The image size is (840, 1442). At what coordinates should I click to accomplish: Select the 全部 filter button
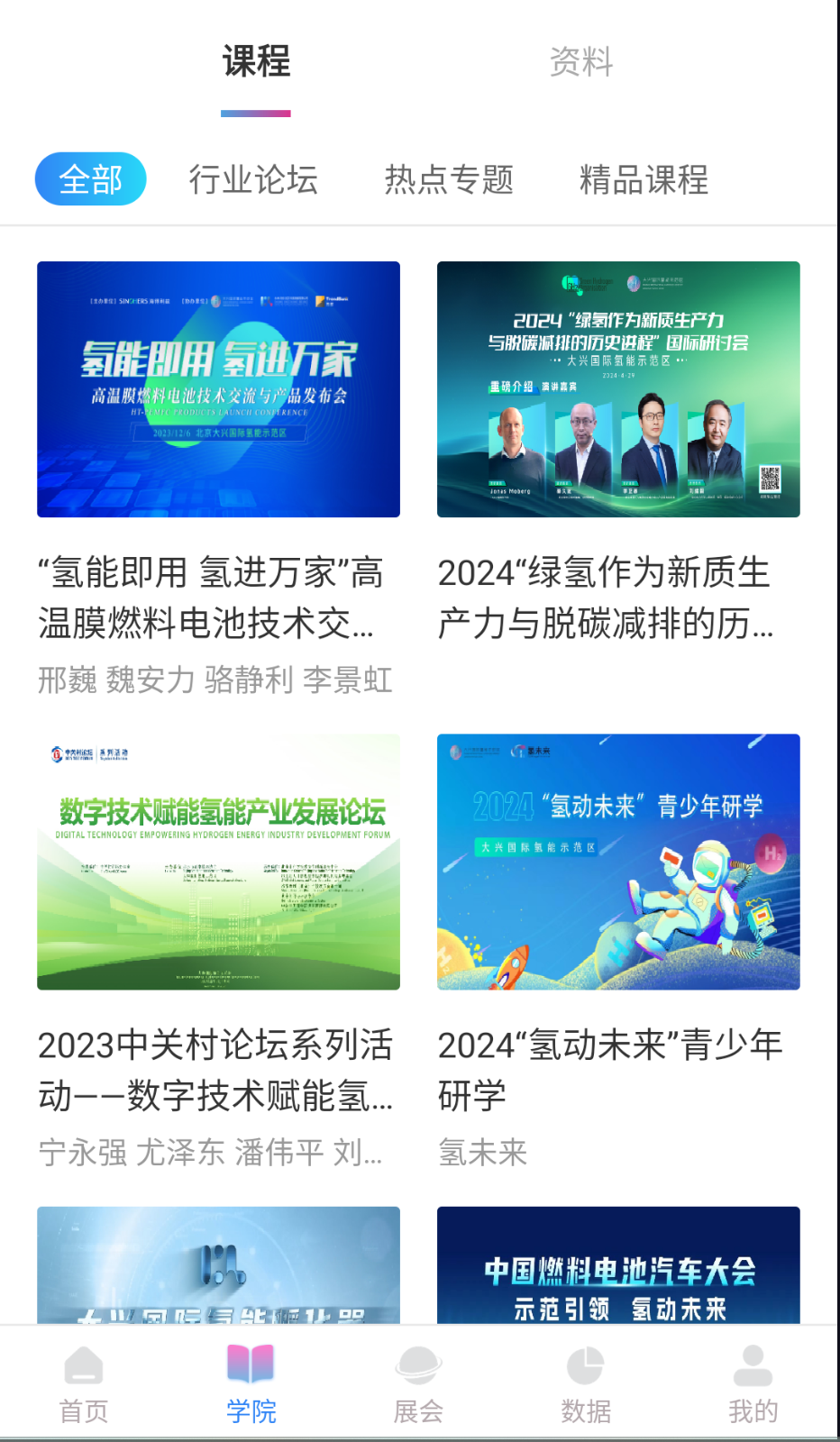click(90, 179)
